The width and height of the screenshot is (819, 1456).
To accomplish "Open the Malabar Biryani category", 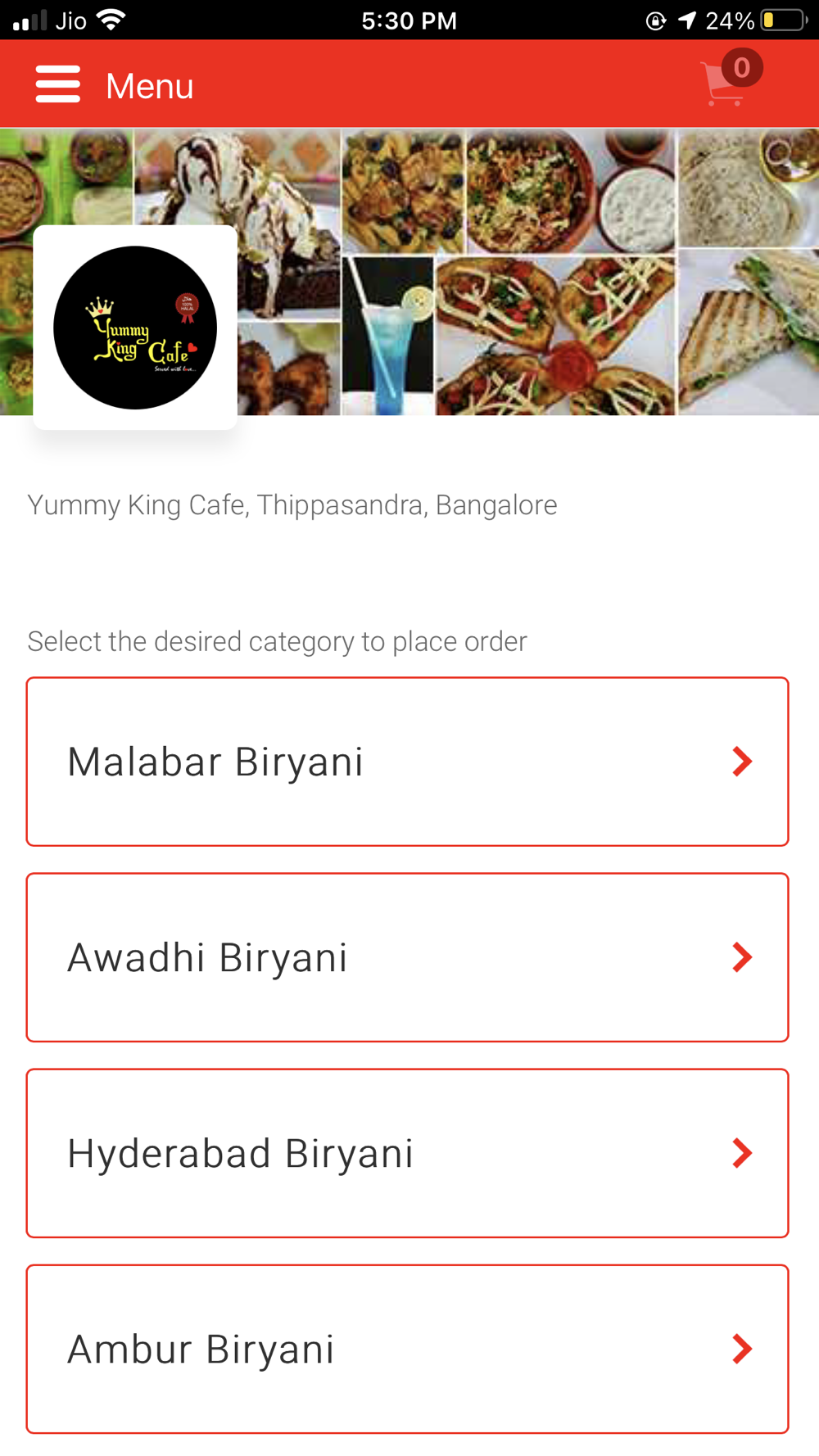I will click(407, 762).
